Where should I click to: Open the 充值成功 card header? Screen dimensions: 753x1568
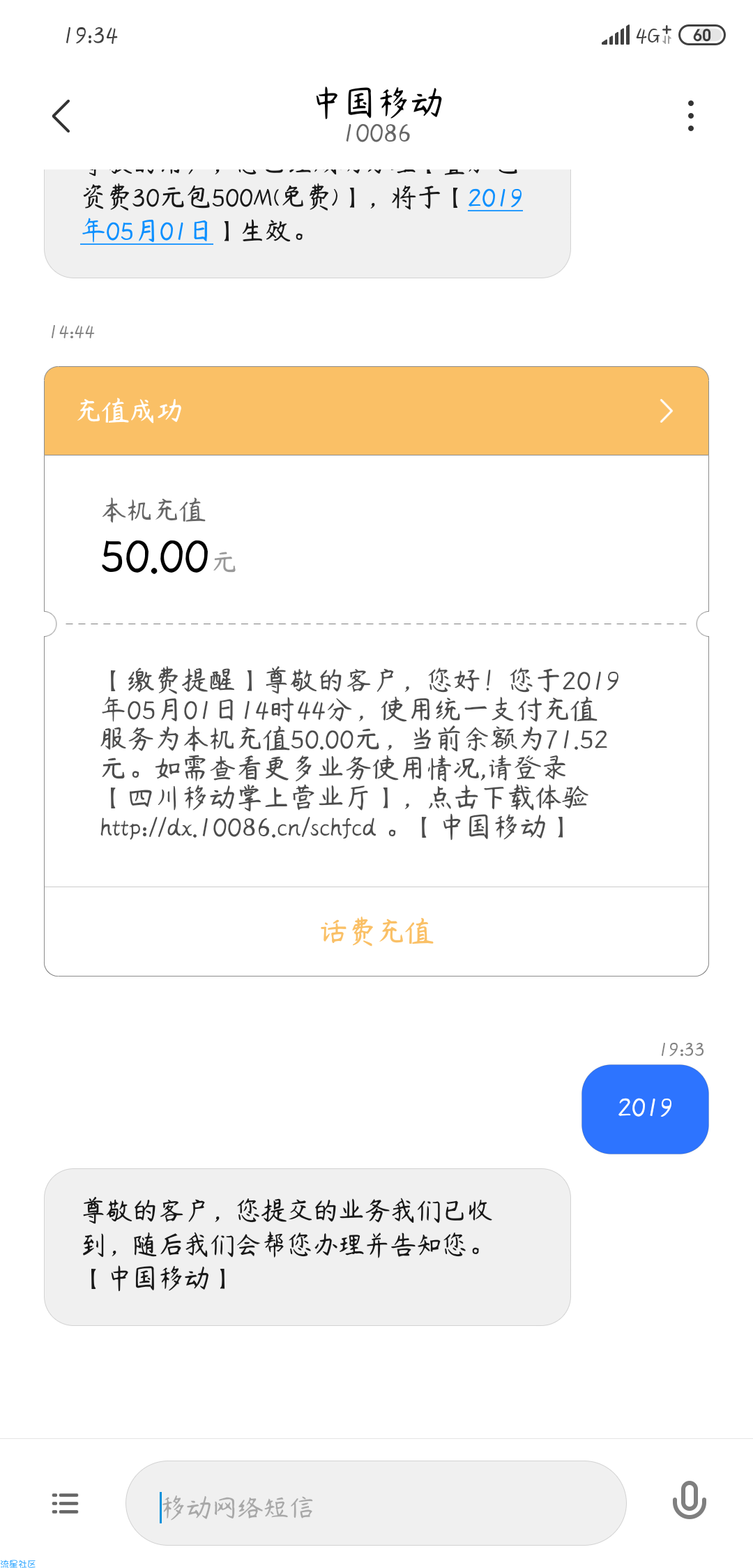[376, 411]
